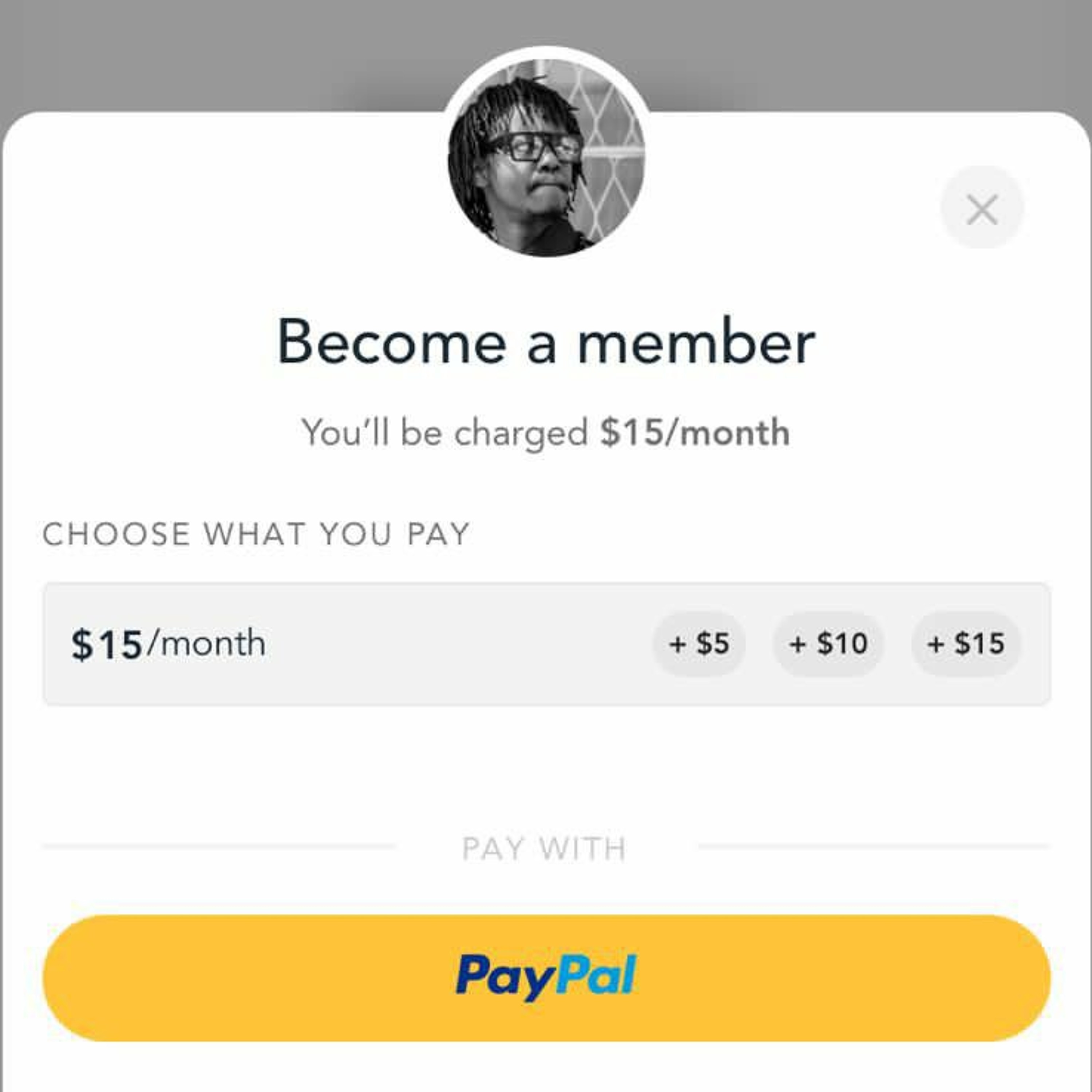Image resolution: width=1092 pixels, height=1092 pixels.
Task: Add $10 to the monthly amount
Action: click(x=828, y=644)
